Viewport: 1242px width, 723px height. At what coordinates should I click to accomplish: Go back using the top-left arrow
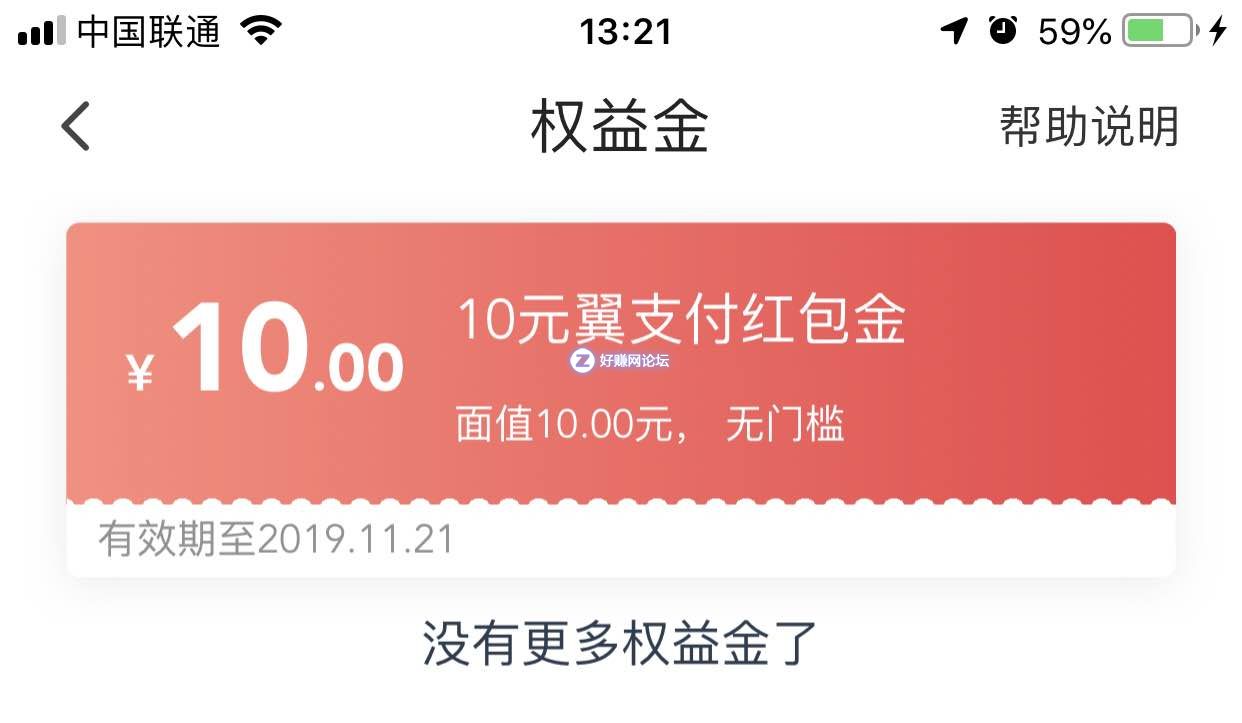coord(76,127)
